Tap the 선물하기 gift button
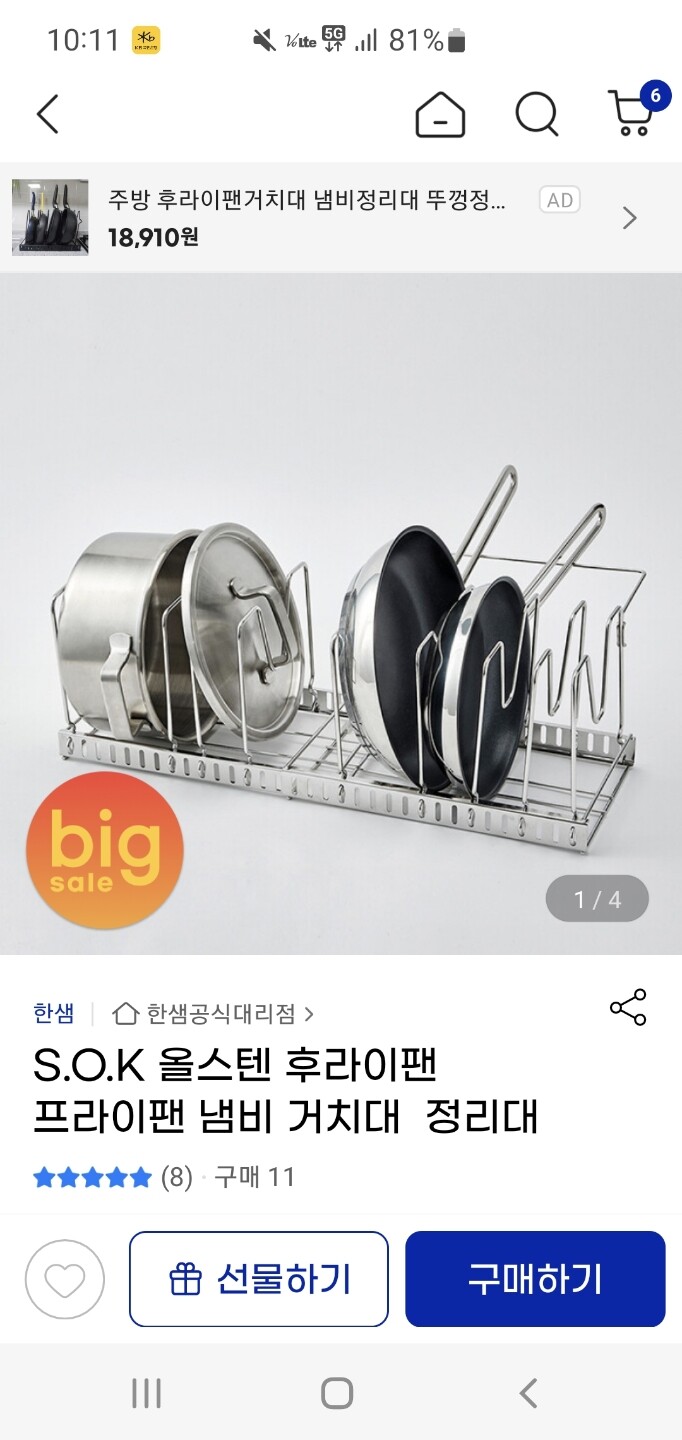Screen dimensions: 682x1440 point(259,1279)
